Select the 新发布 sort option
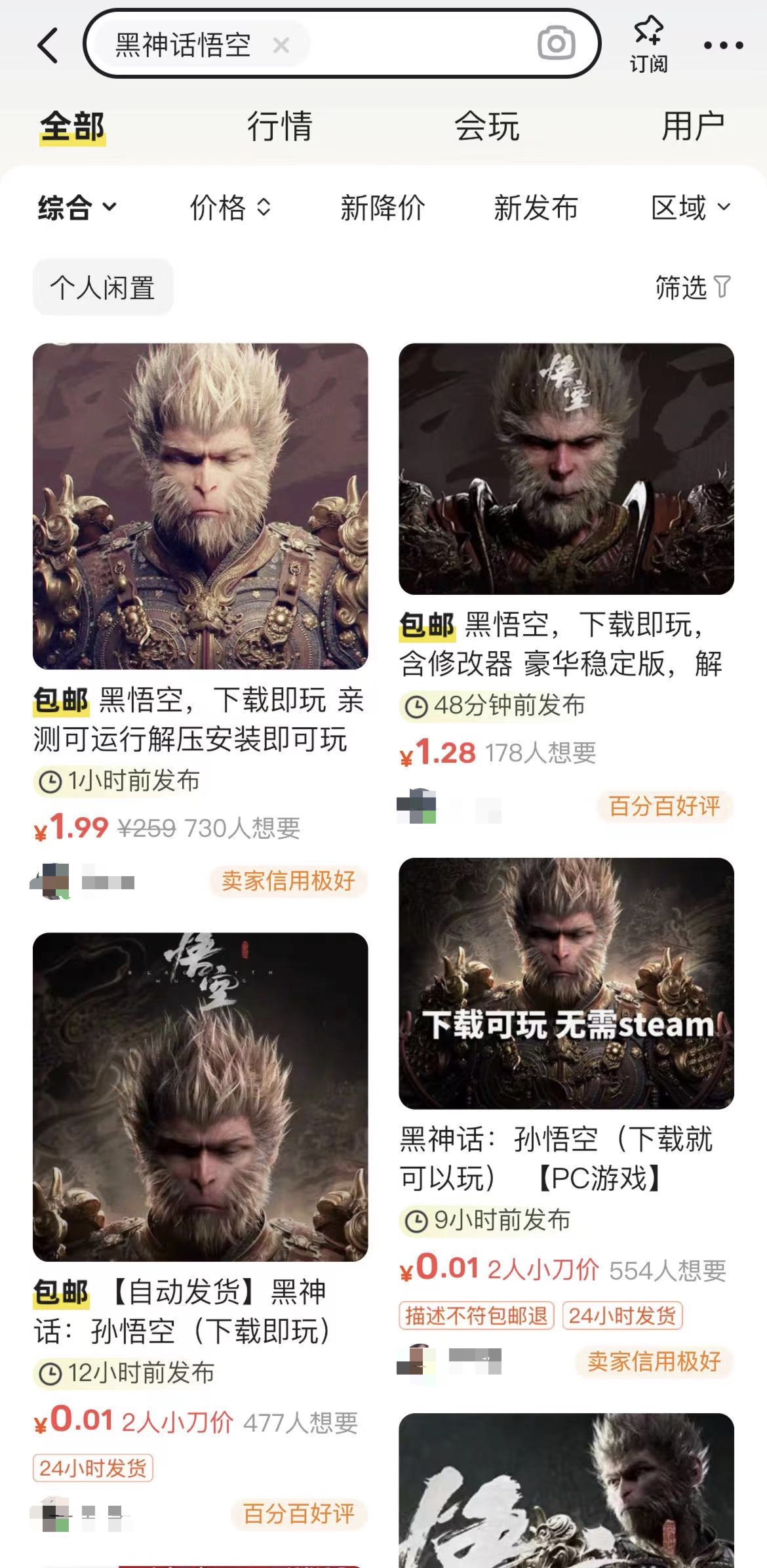This screenshot has height=1568, width=767. pyautogui.click(x=536, y=208)
